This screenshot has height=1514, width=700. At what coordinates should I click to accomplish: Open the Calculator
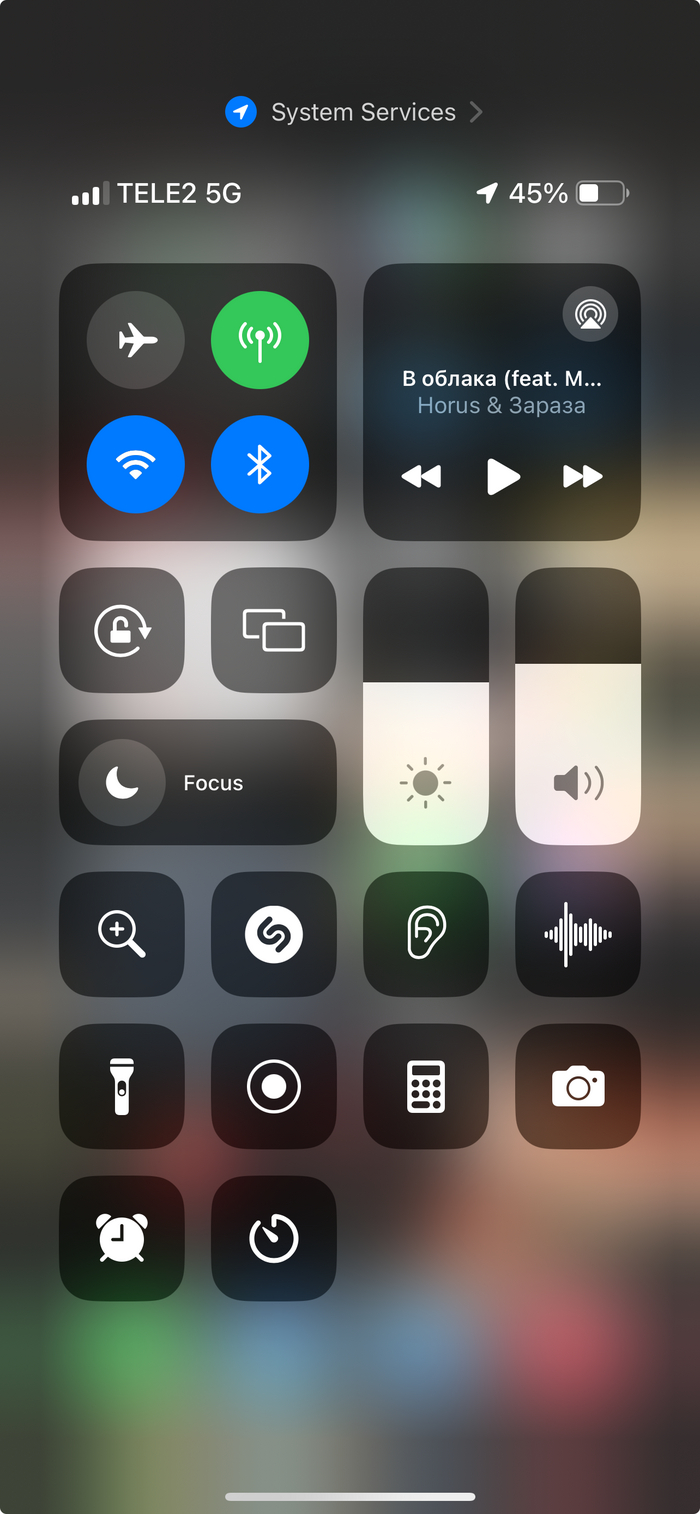426,1087
